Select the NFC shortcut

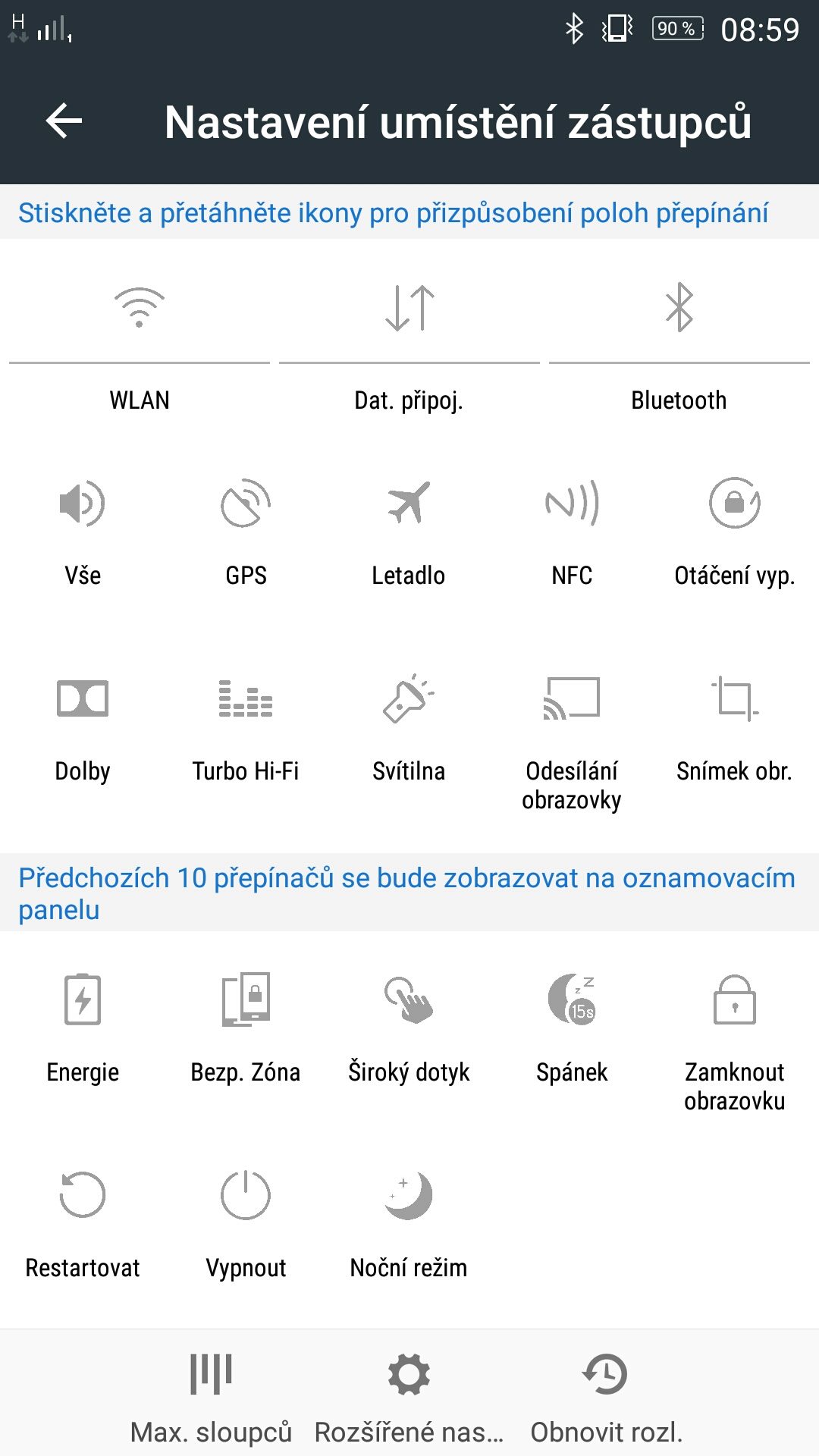pyautogui.click(x=572, y=532)
